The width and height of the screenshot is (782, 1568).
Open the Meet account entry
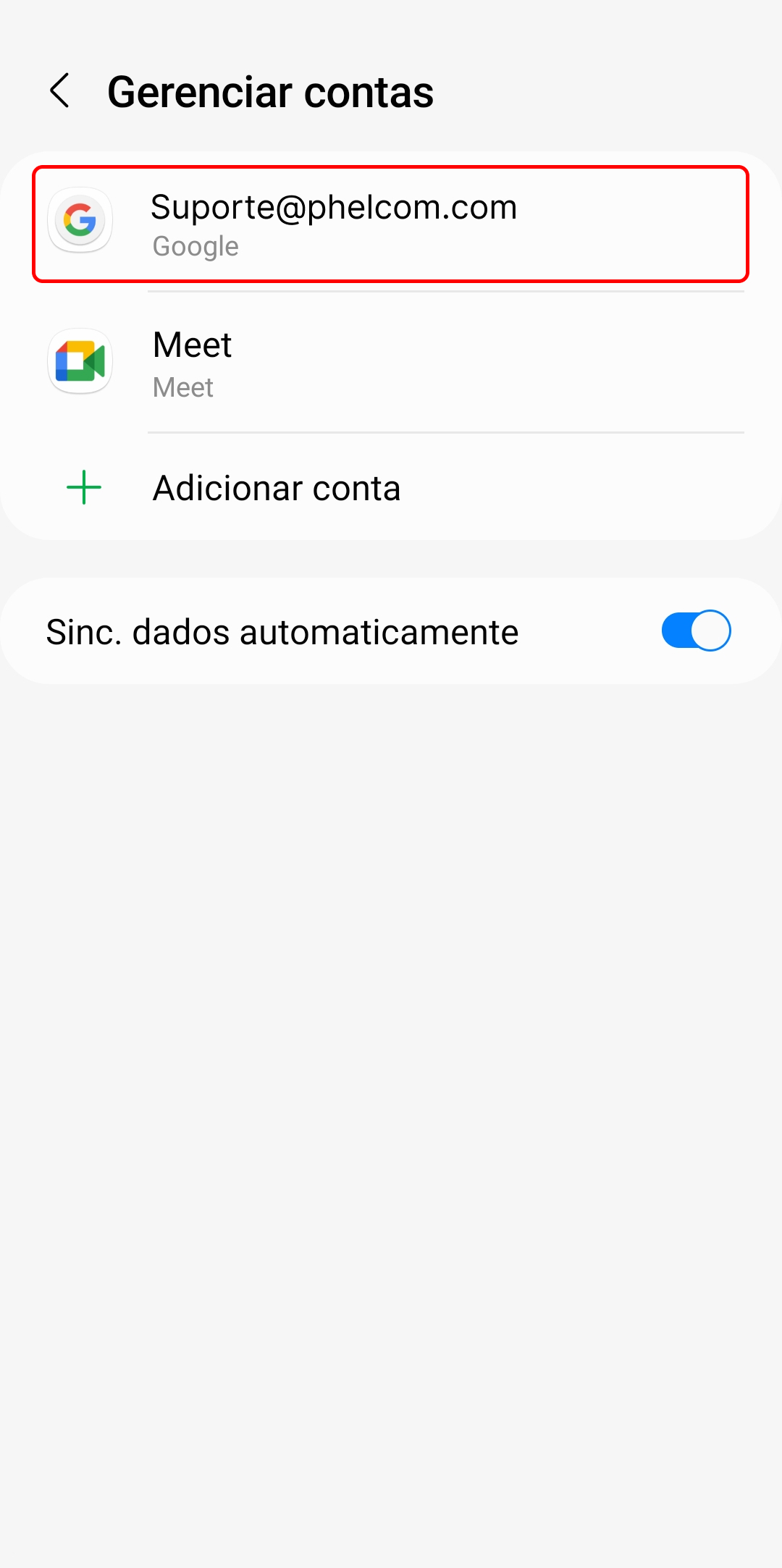pos(391,362)
